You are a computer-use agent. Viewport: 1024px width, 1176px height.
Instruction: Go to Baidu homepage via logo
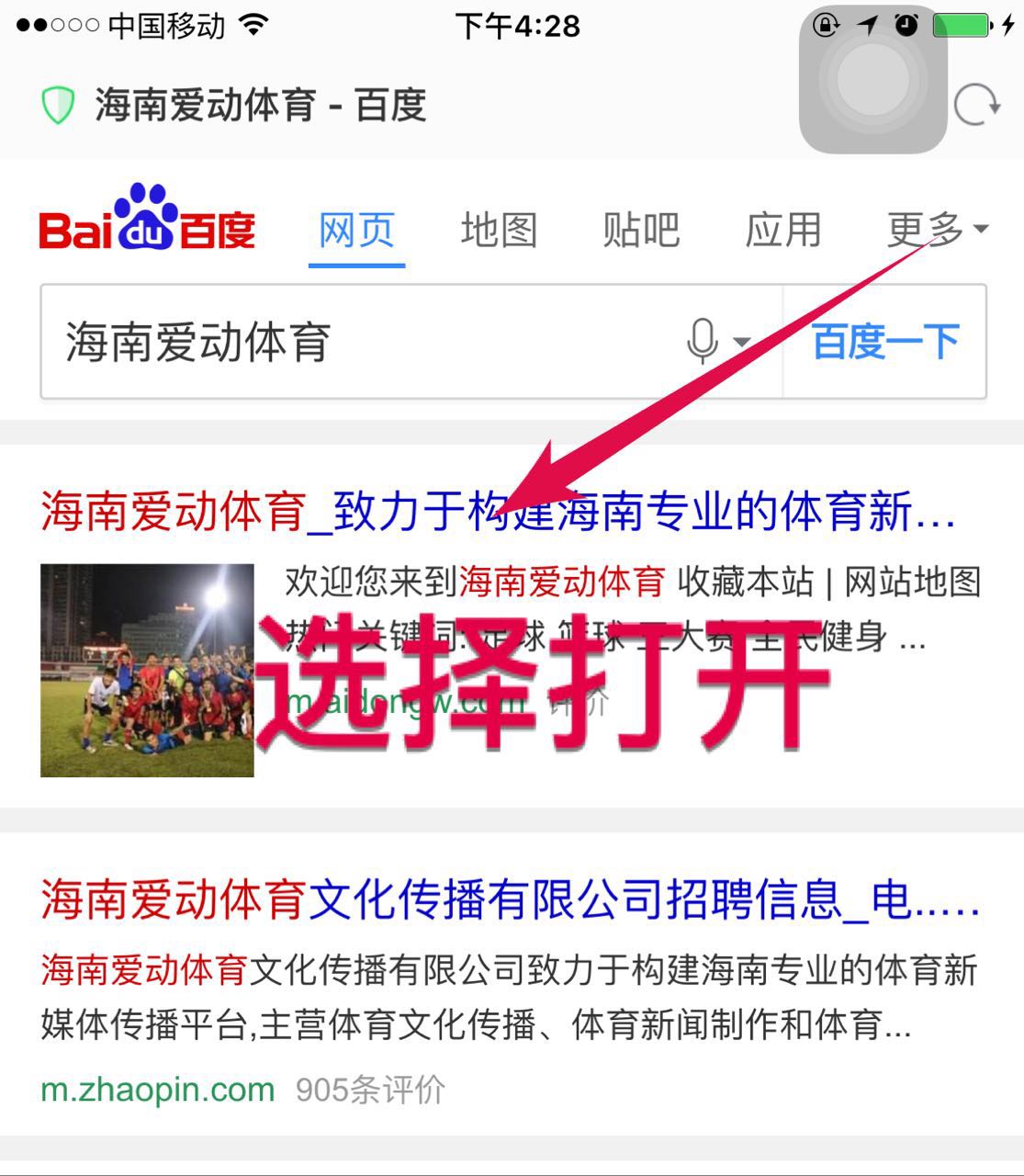click(x=147, y=219)
